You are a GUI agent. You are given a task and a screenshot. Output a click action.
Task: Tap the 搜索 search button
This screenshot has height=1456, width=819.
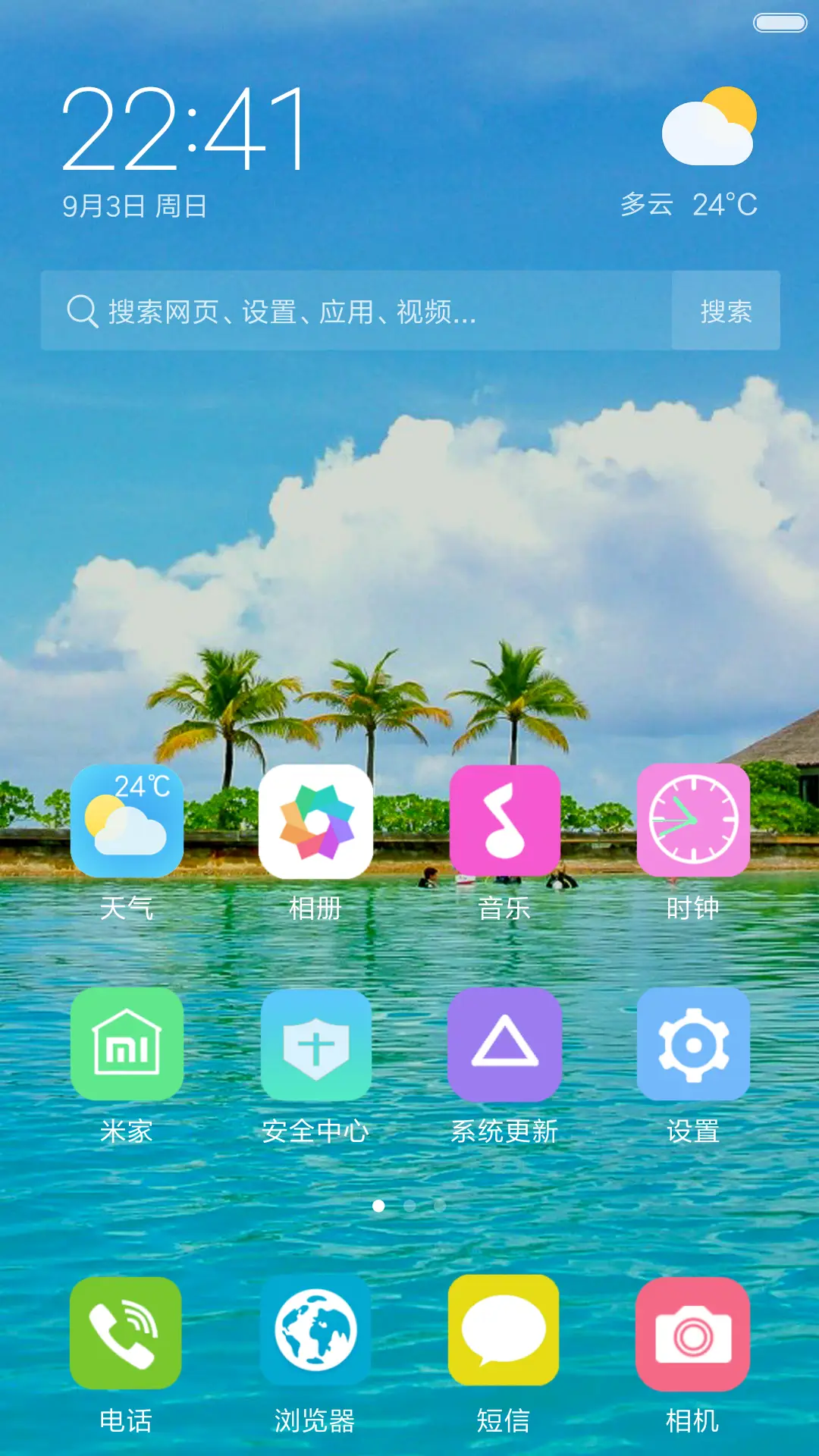tap(725, 311)
